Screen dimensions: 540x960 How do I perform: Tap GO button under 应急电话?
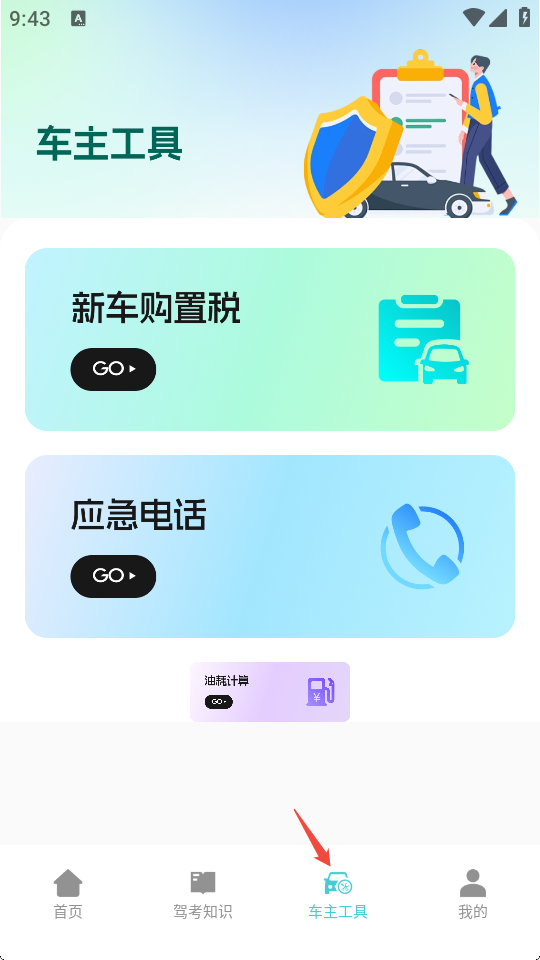113,576
